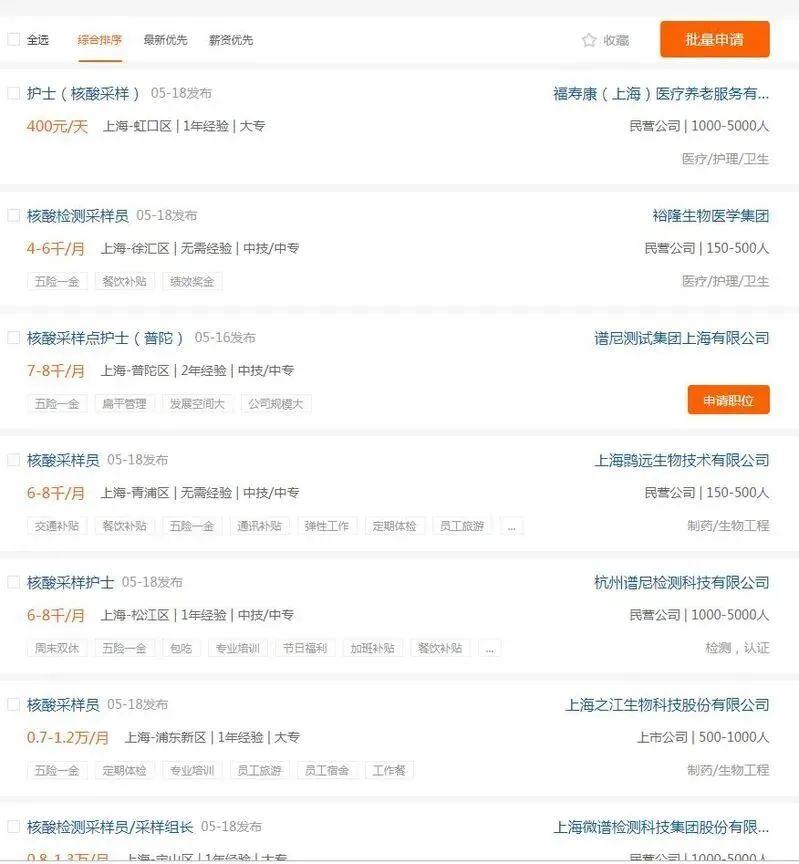
Task: Open company 裕隆生物医学集团
Action: (x=710, y=215)
